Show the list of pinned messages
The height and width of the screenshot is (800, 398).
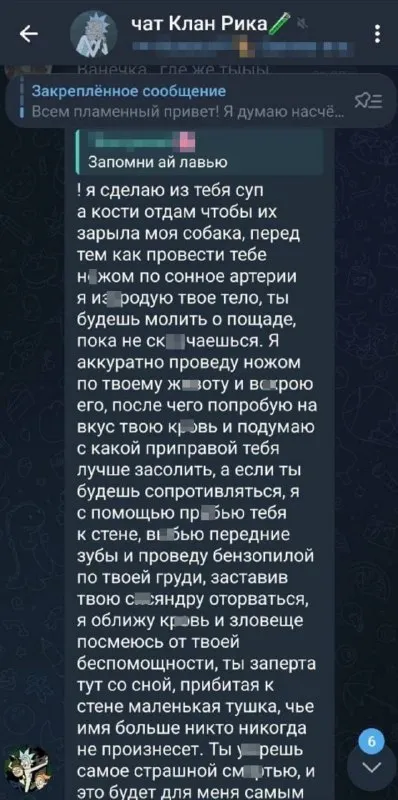click(361, 103)
